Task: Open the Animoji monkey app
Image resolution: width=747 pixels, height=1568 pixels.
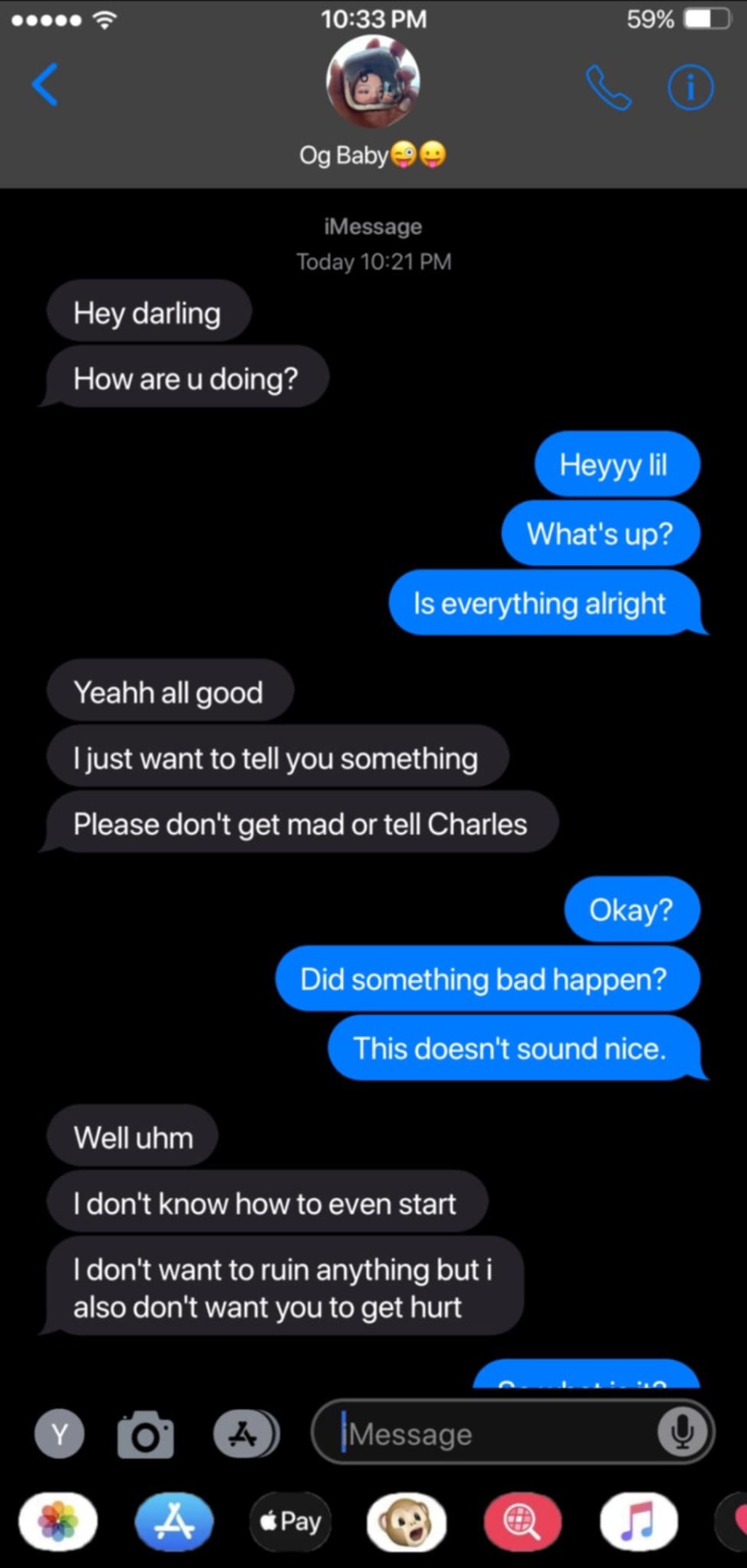Action: (407, 1521)
